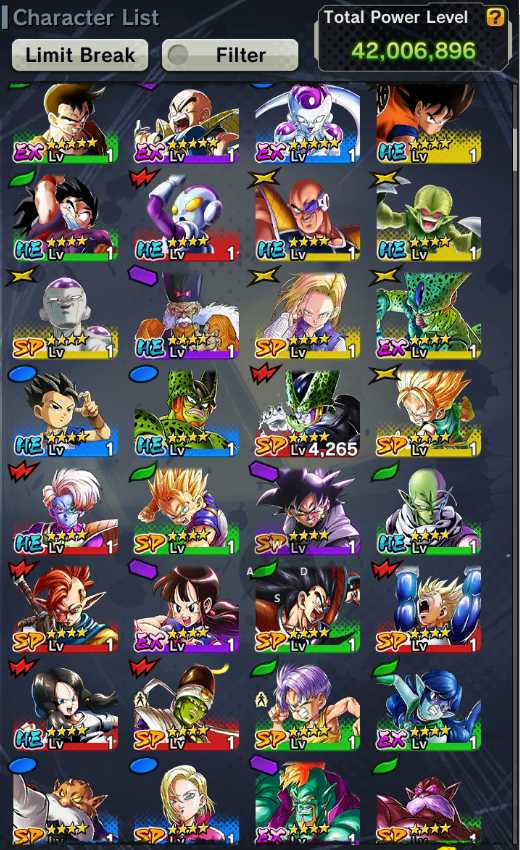The height and width of the screenshot is (850, 520).
Task: Open the Limit Break button
Action: 80,55
